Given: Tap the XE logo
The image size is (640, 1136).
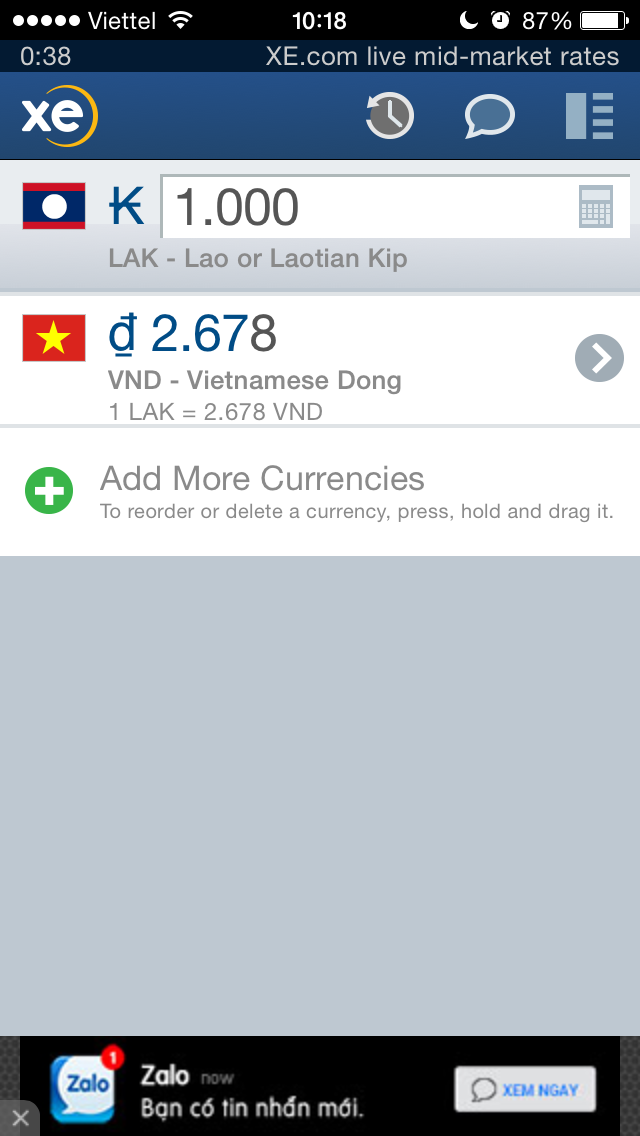Looking at the screenshot, I should pos(59,116).
